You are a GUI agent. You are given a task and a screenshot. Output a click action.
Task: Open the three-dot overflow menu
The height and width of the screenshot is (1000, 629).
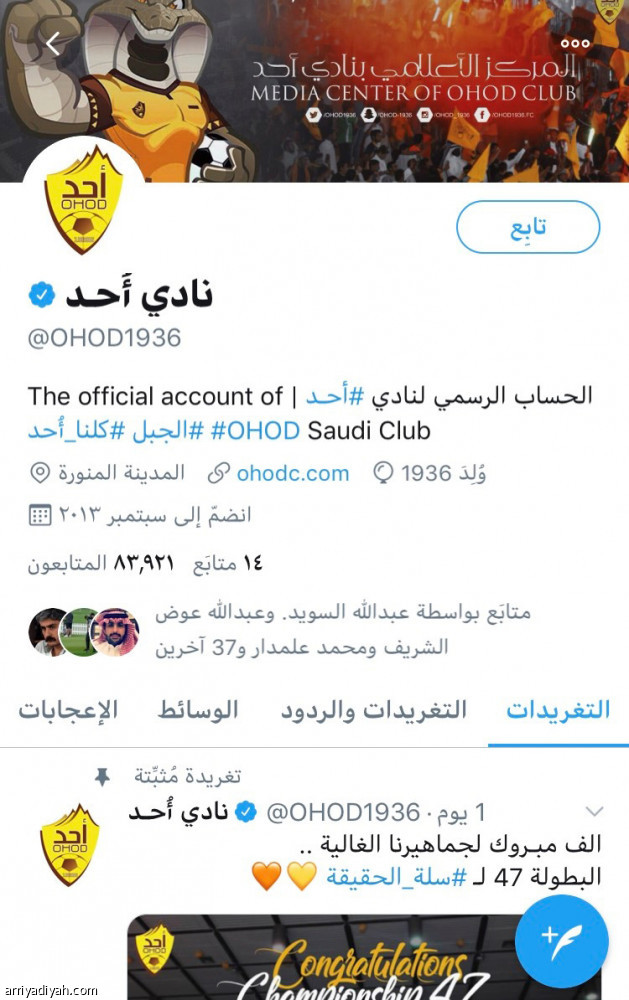click(x=575, y=43)
